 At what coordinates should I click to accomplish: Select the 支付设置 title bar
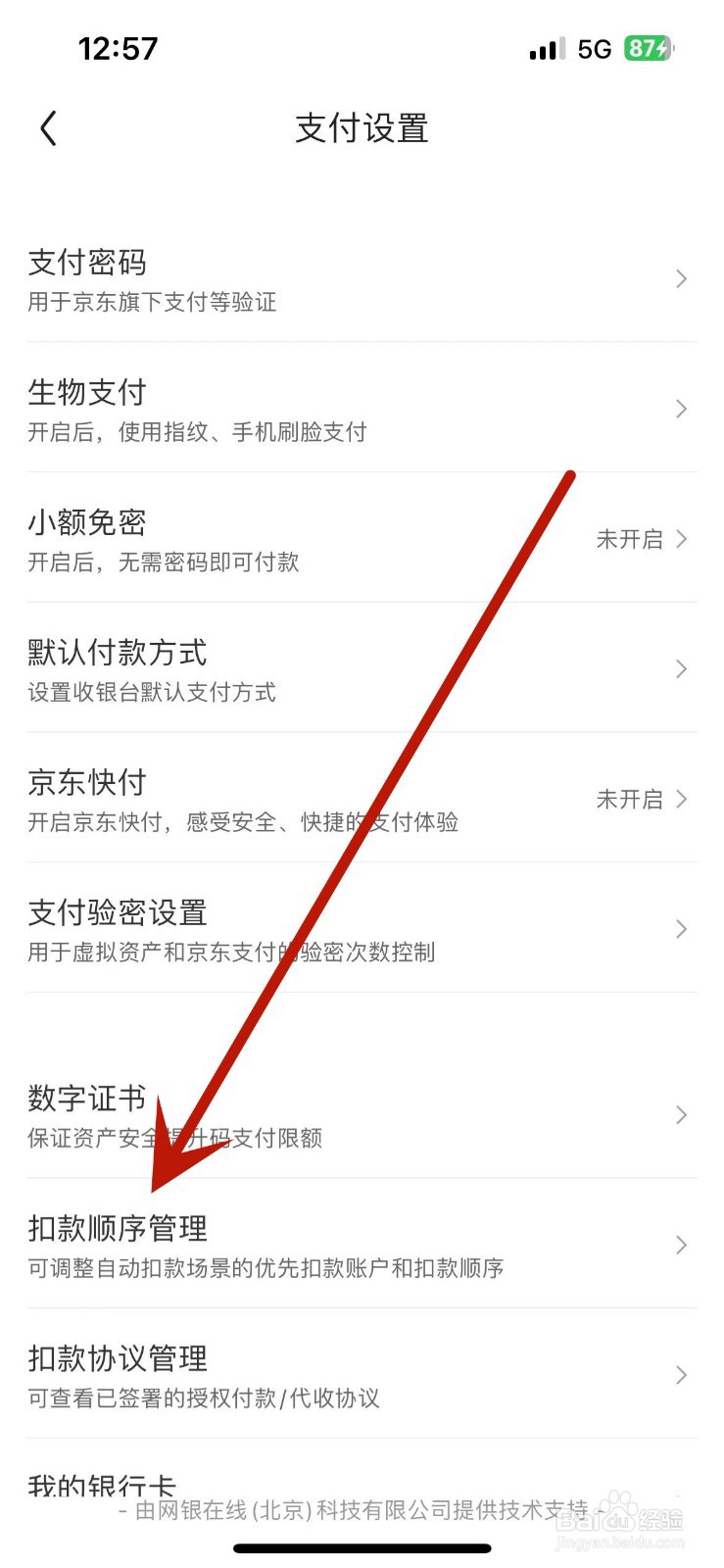click(x=362, y=128)
